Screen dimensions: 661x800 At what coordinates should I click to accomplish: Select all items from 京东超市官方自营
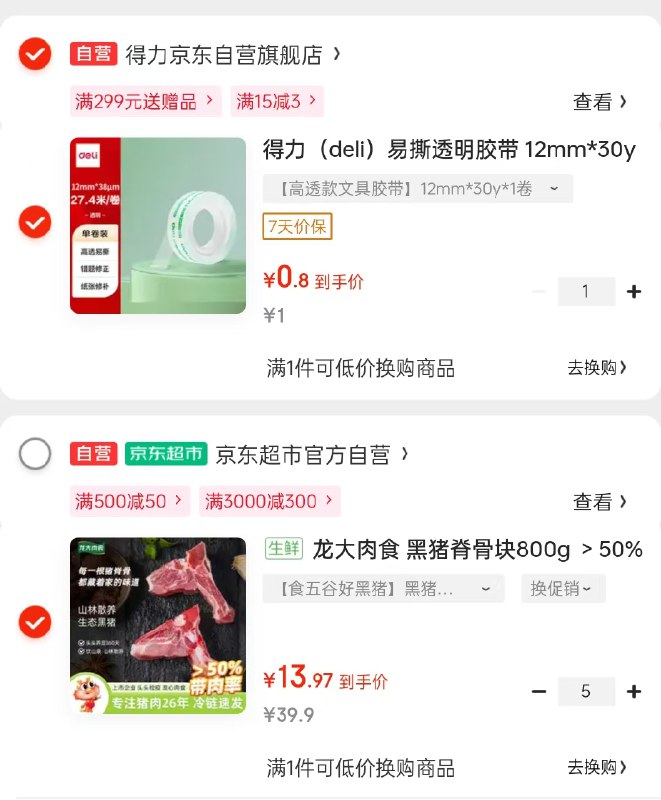35,454
